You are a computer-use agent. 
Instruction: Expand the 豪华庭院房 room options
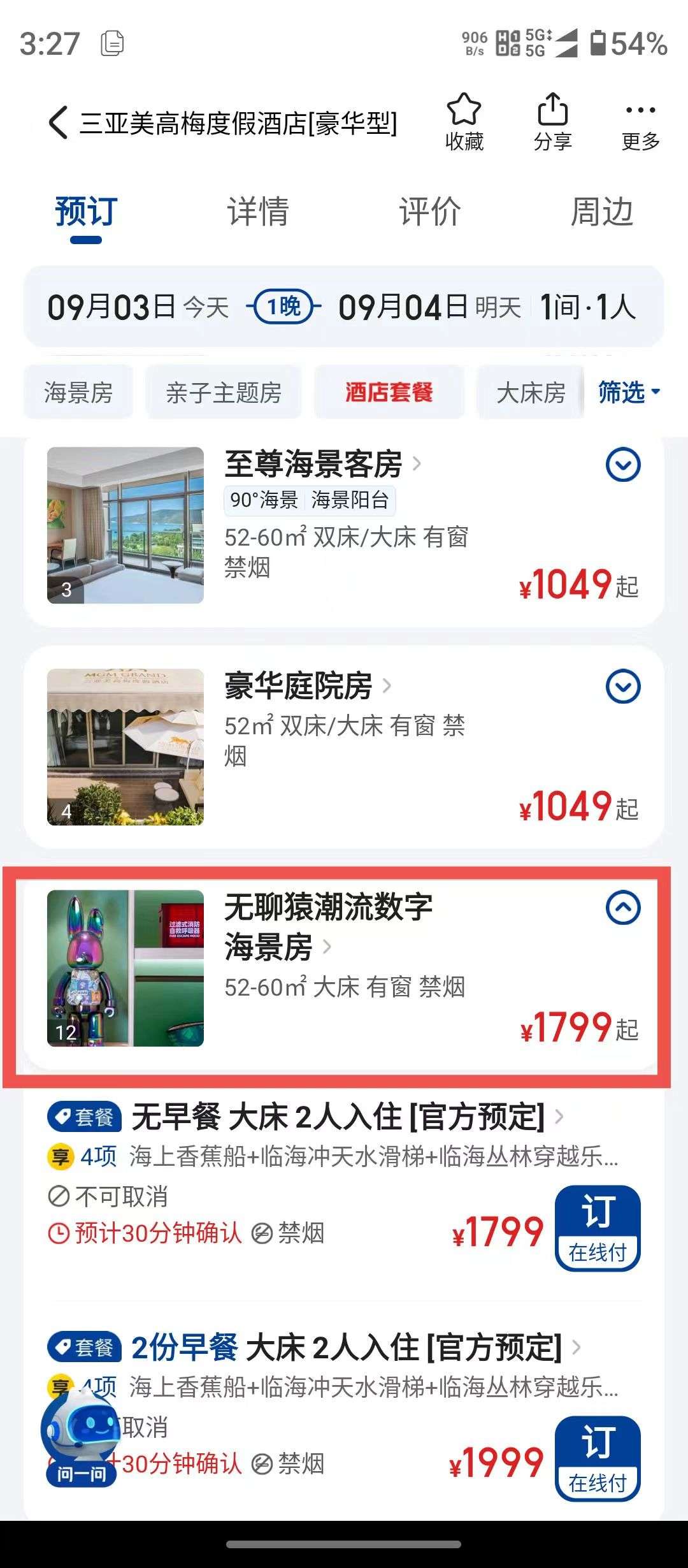tap(623, 686)
